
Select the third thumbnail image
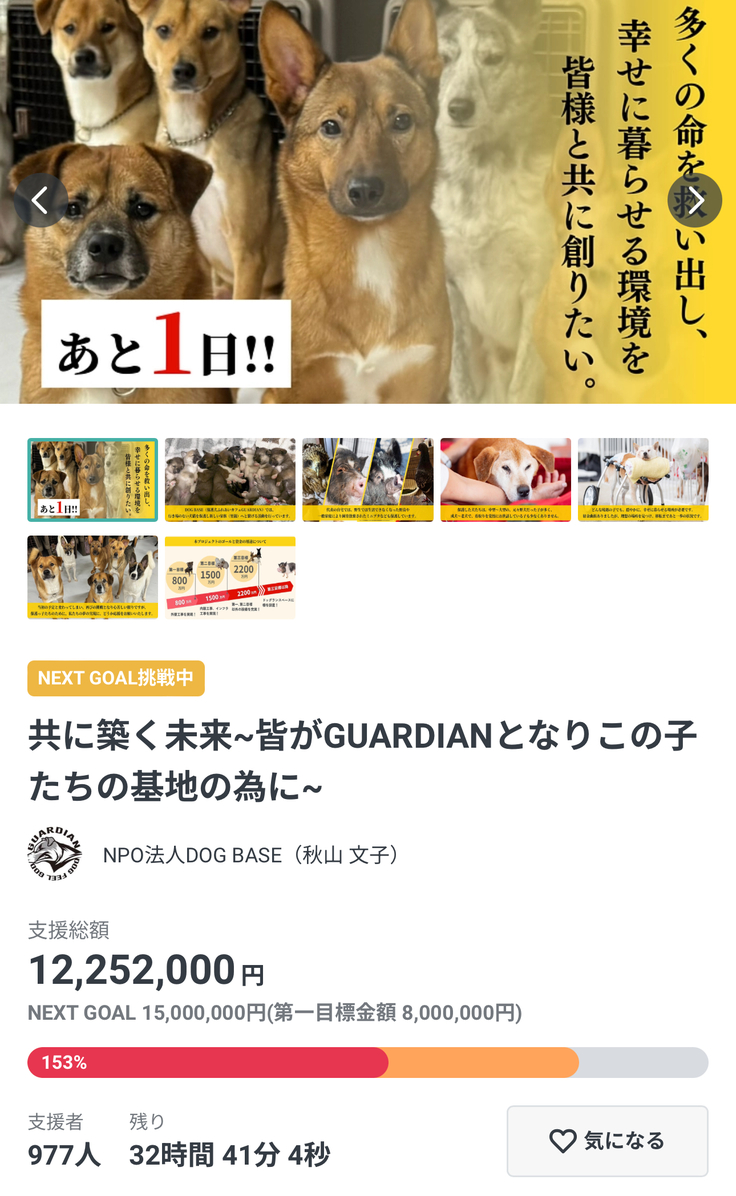(368, 480)
